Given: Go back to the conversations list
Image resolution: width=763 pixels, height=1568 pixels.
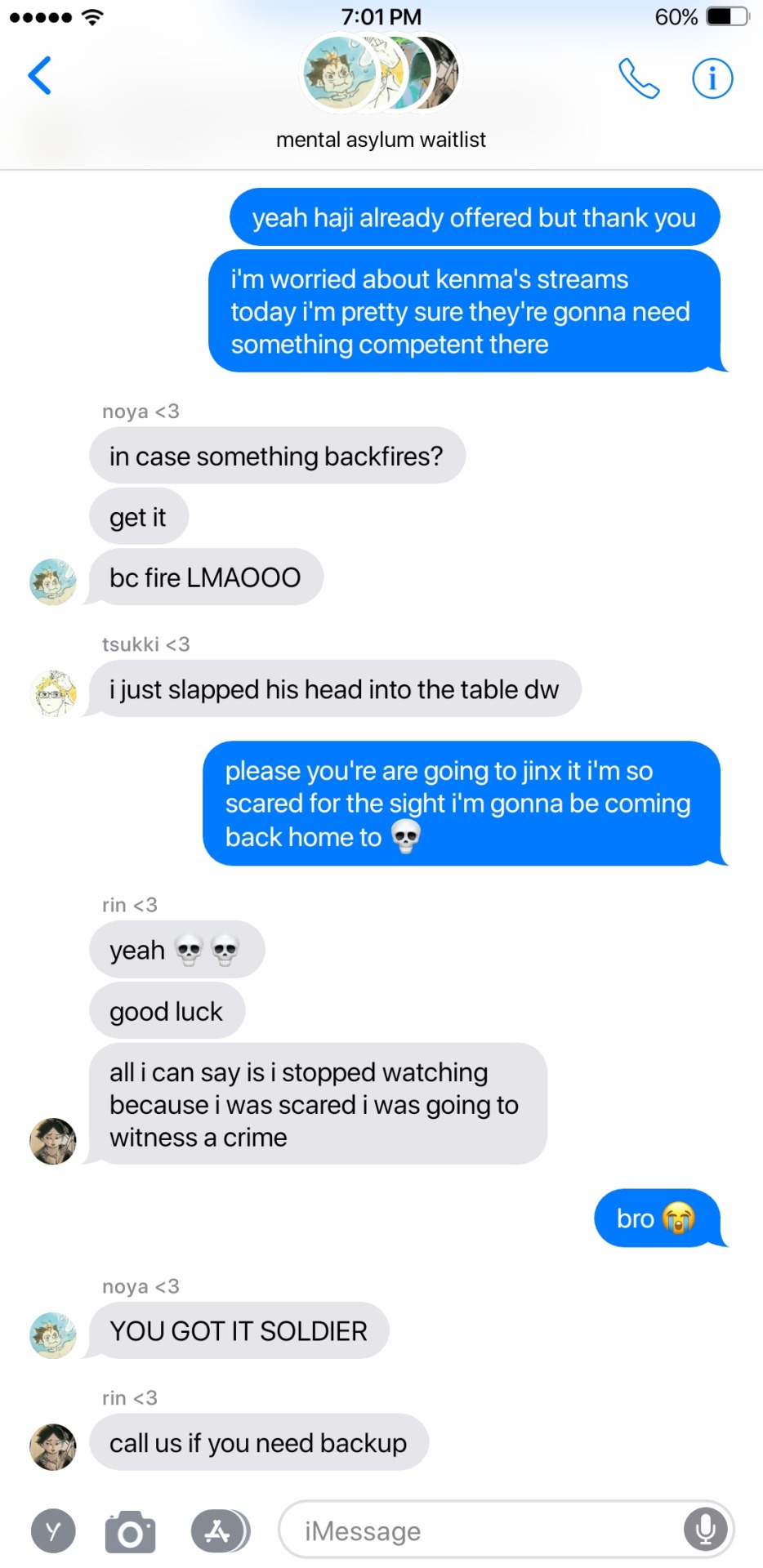Looking at the screenshot, I should click(x=40, y=76).
